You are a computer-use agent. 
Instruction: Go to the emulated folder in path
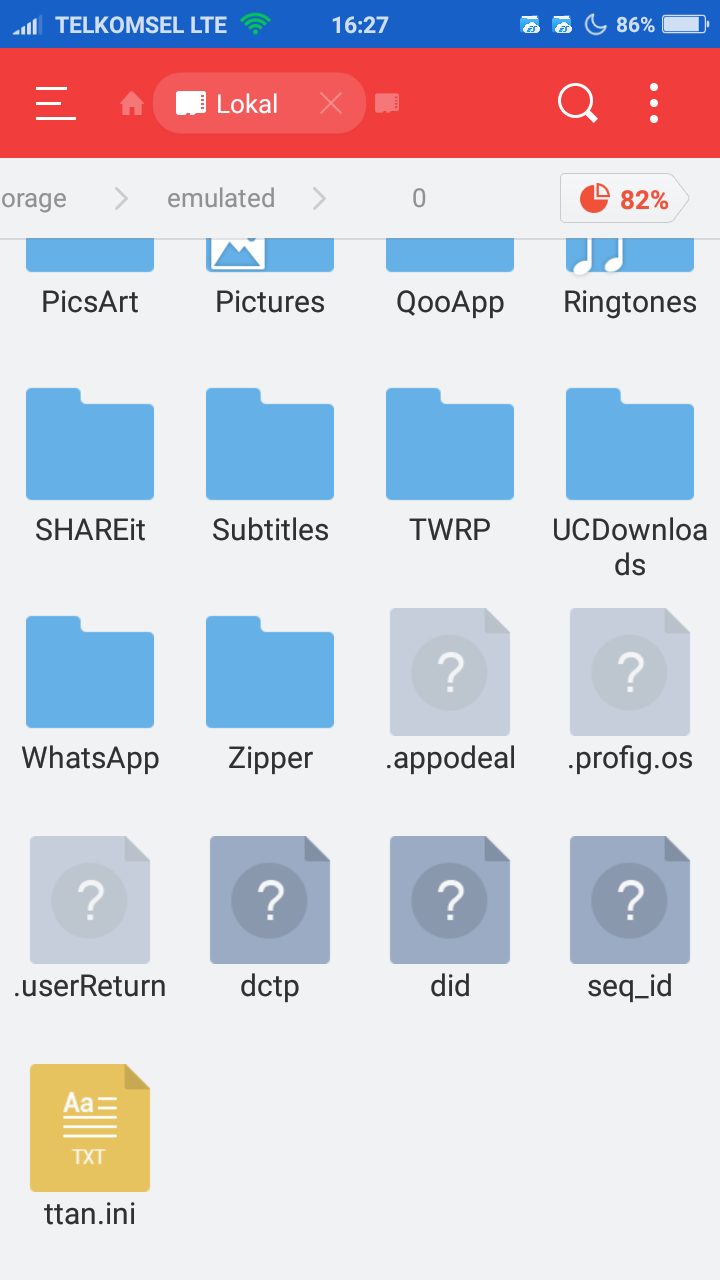pos(221,199)
